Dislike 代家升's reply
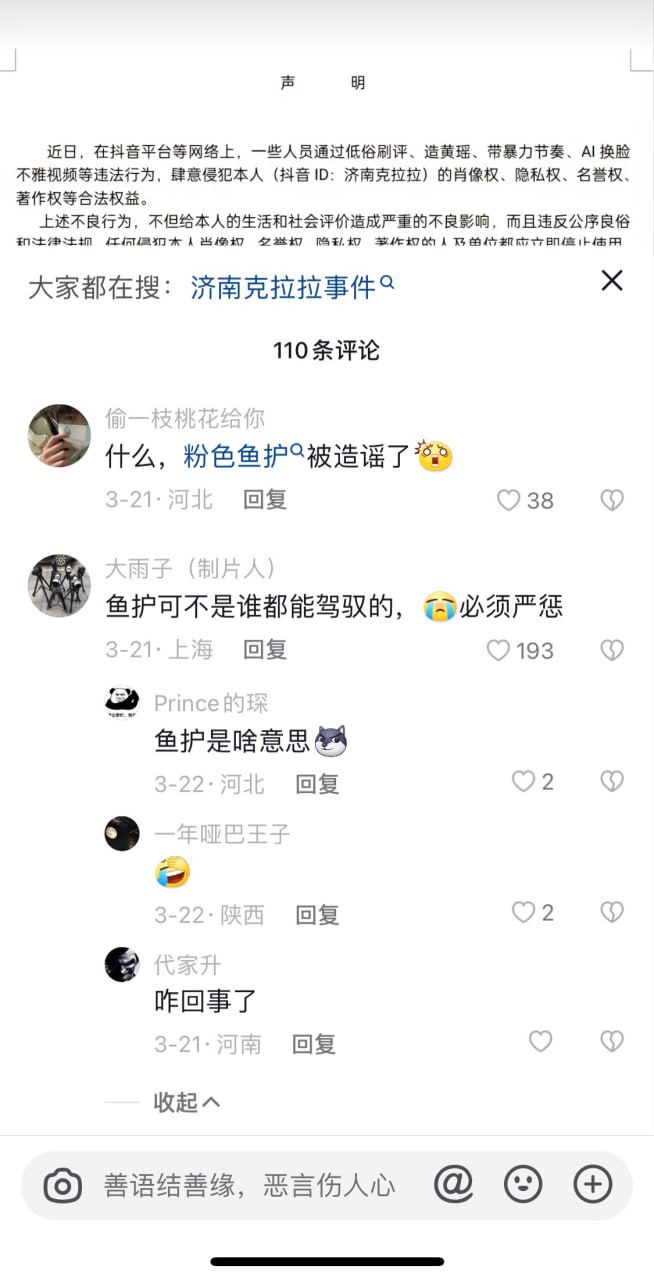This screenshot has height=1280, width=654. pyautogui.click(x=611, y=1042)
